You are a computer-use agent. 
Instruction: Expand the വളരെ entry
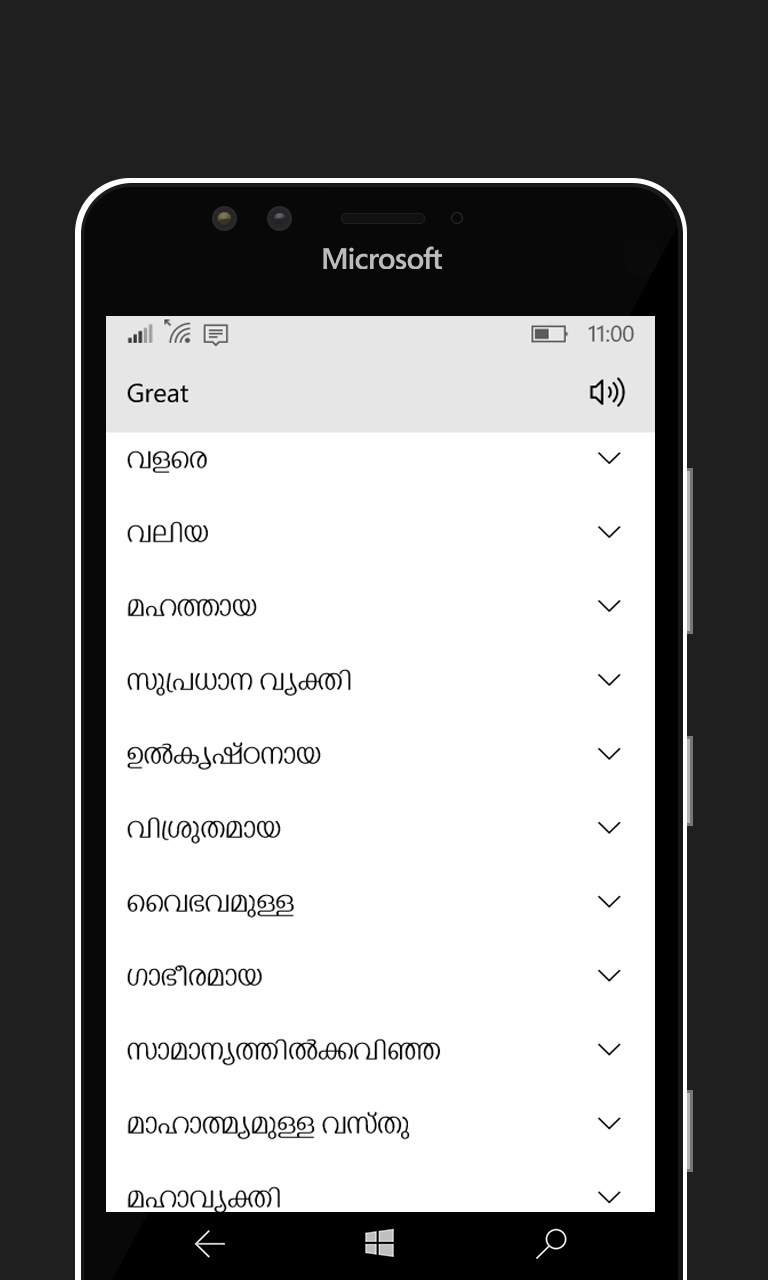click(x=609, y=458)
